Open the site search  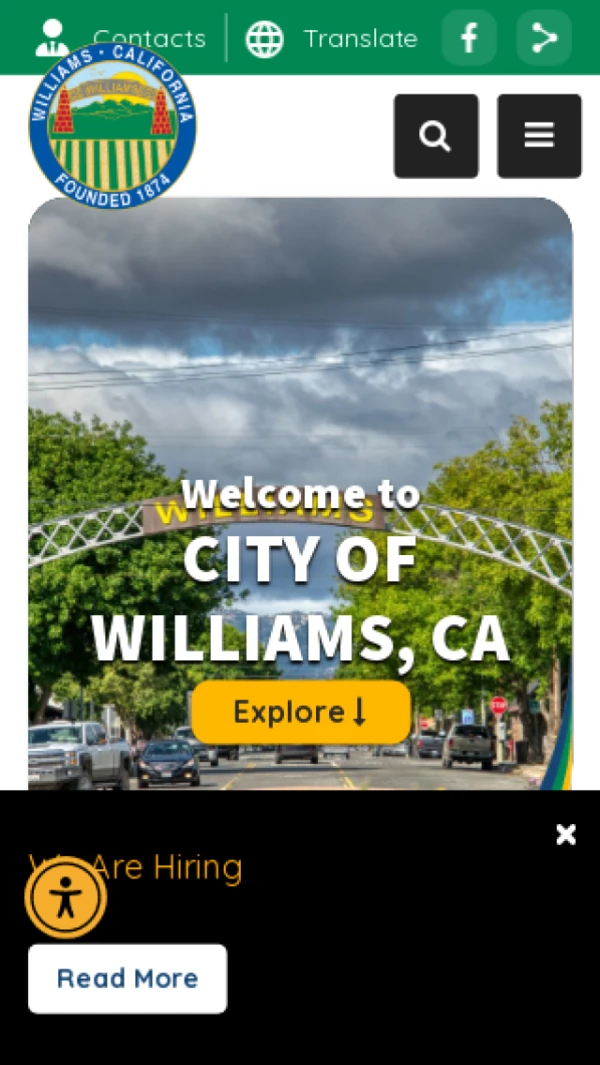click(435, 136)
